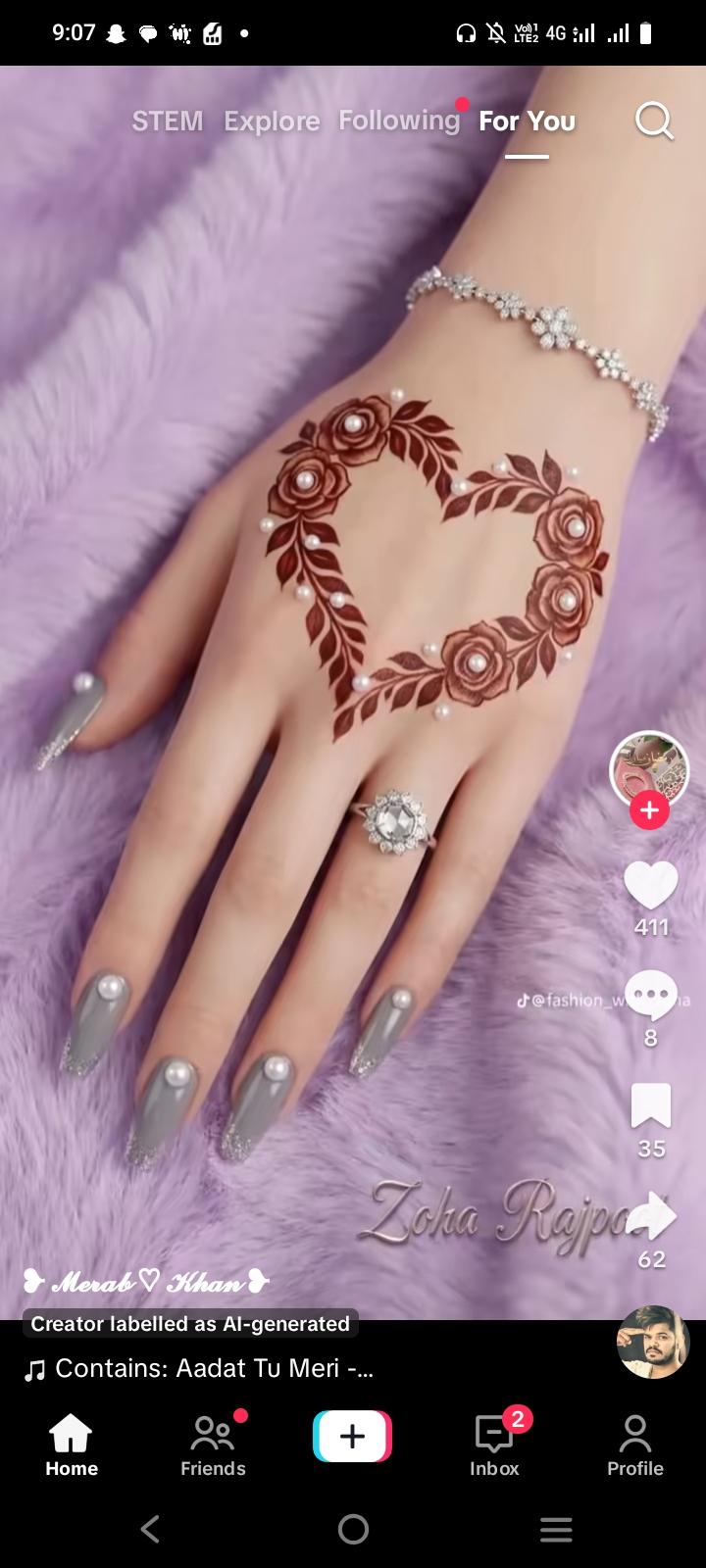Open the Aadat Tu Meri sound link
Screen dimensions: 706x1568
tap(214, 1368)
